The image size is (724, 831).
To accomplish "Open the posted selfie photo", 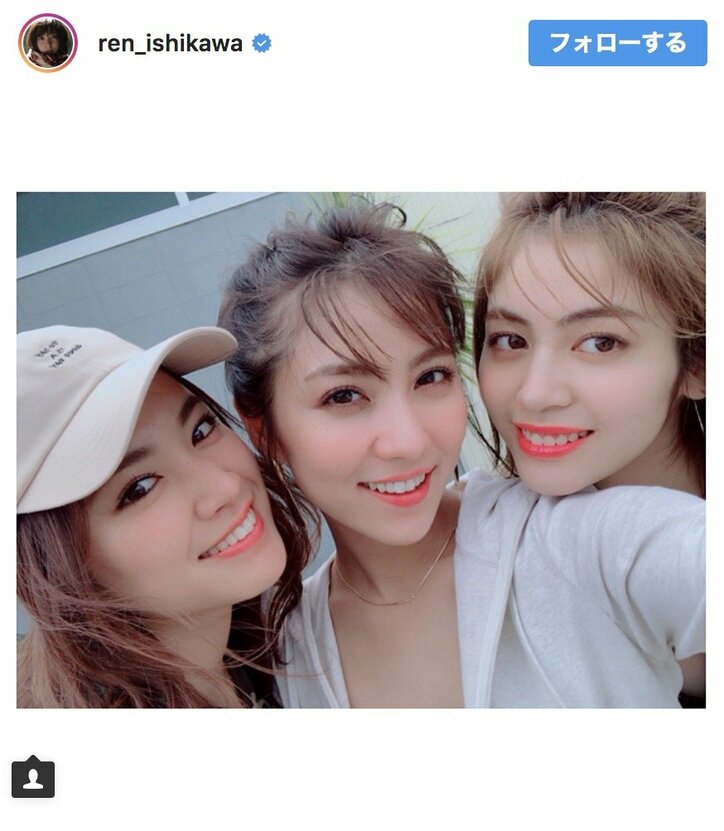I will (361, 450).
